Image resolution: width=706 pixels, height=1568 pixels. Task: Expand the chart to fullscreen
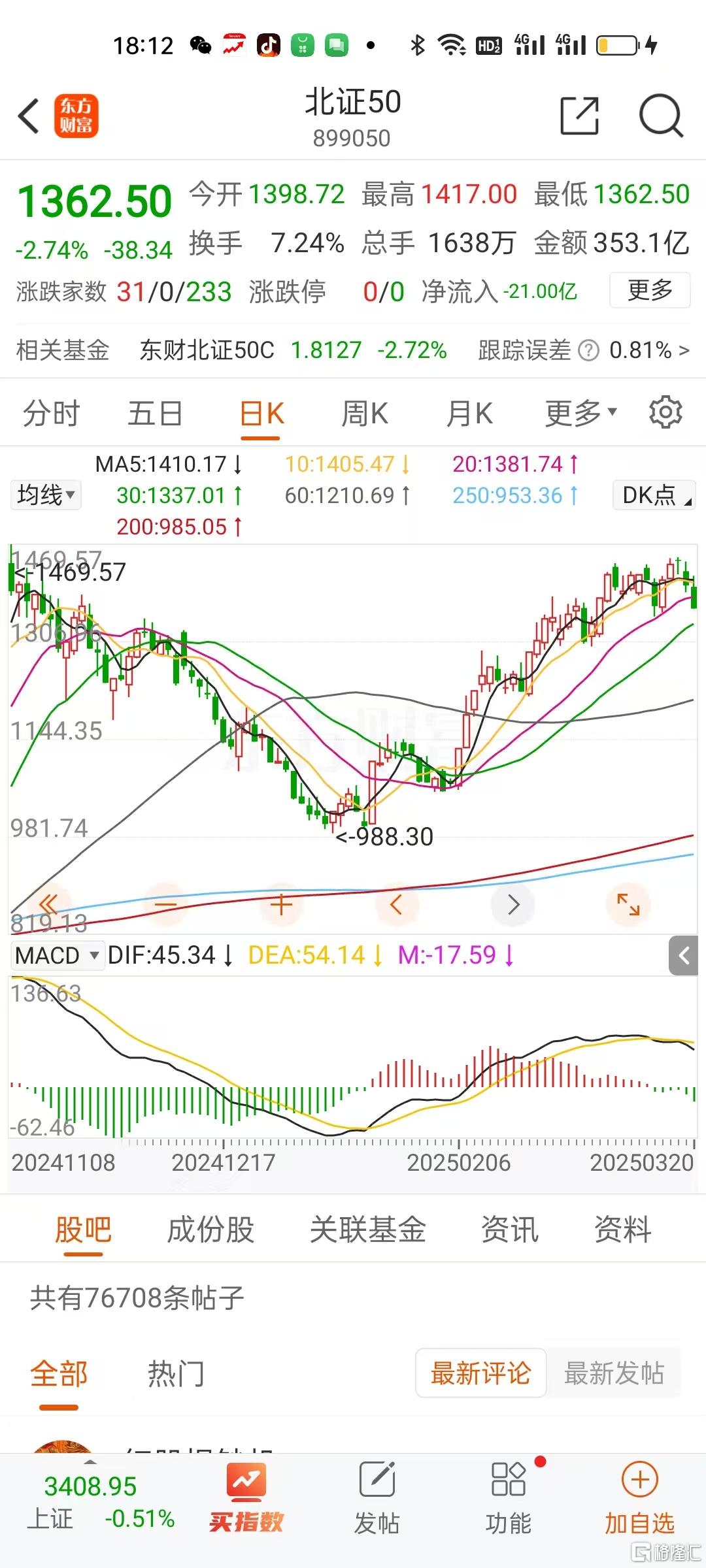tap(628, 905)
